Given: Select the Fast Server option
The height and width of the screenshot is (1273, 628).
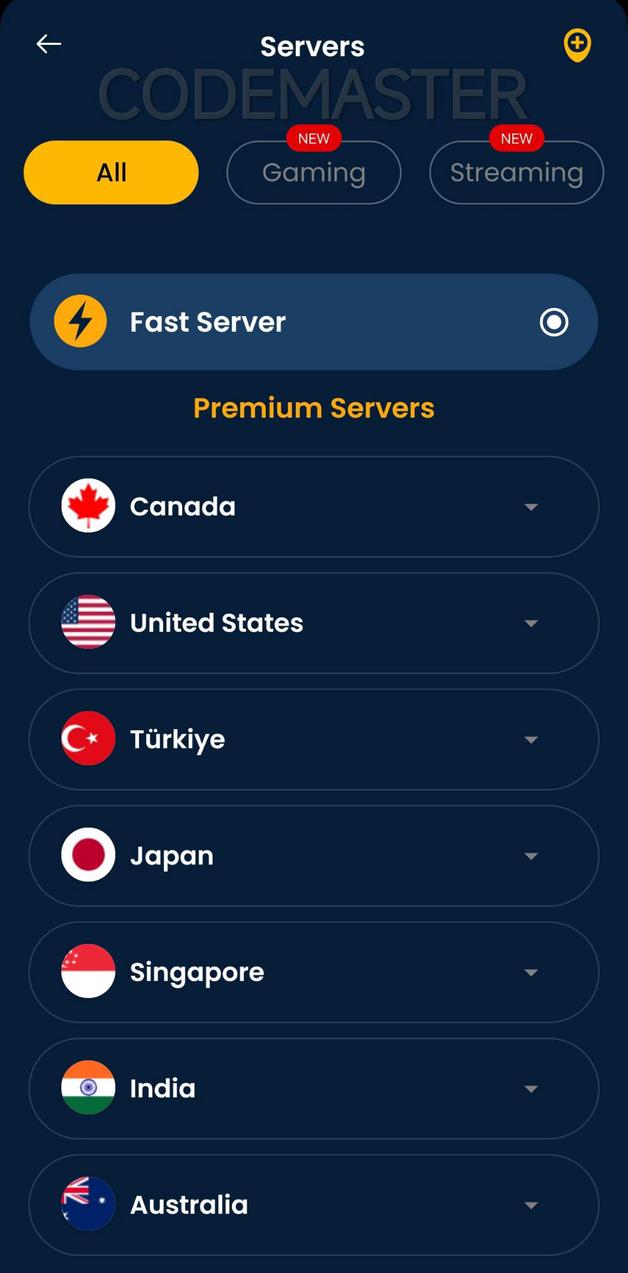Looking at the screenshot, I should tap(314, 322).
